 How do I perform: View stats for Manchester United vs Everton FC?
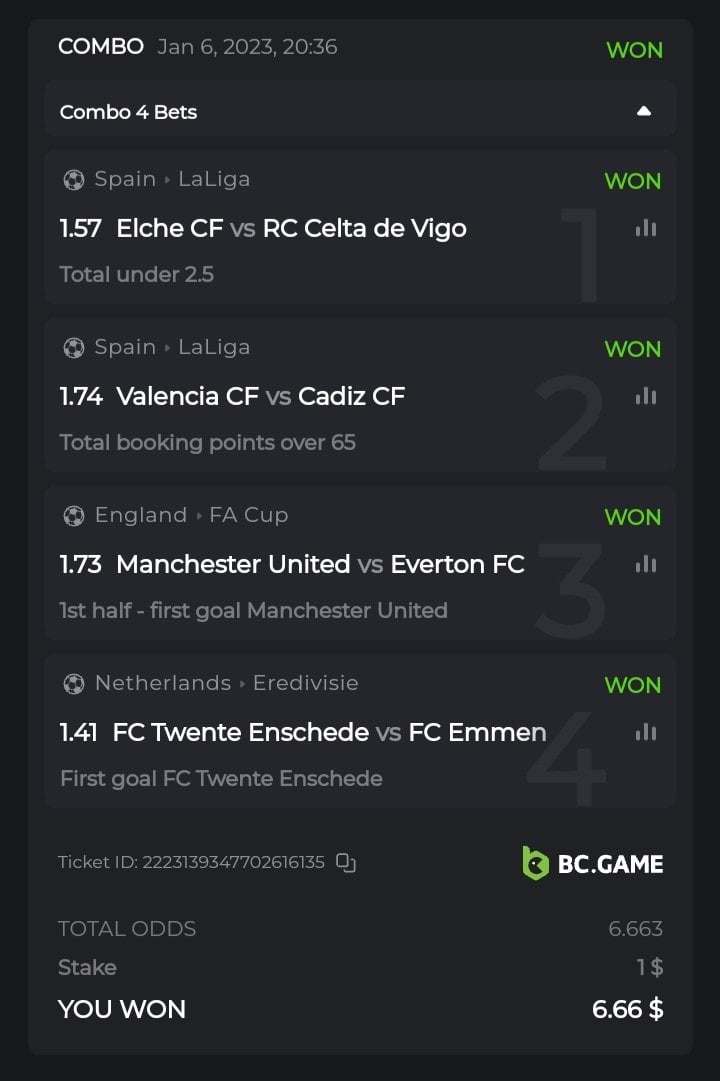point(646,564)
